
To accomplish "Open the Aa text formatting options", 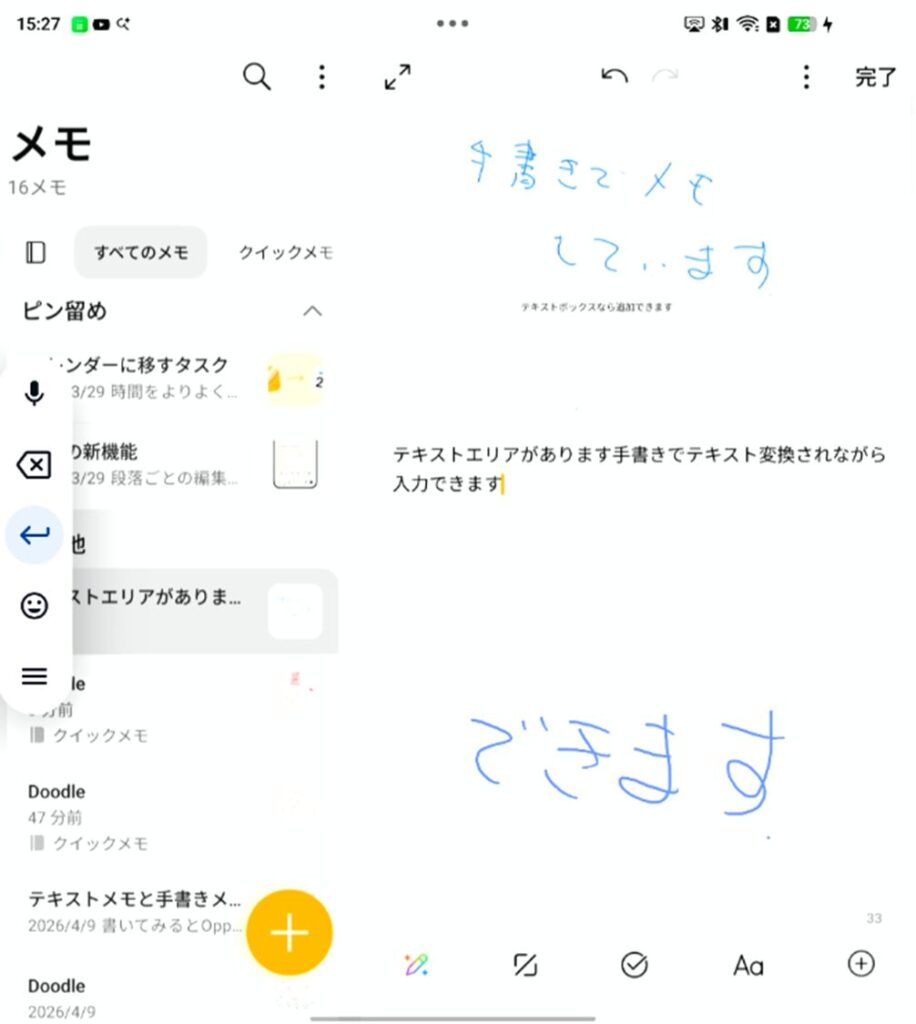I will pyautogui.click(x=748, y=965).
